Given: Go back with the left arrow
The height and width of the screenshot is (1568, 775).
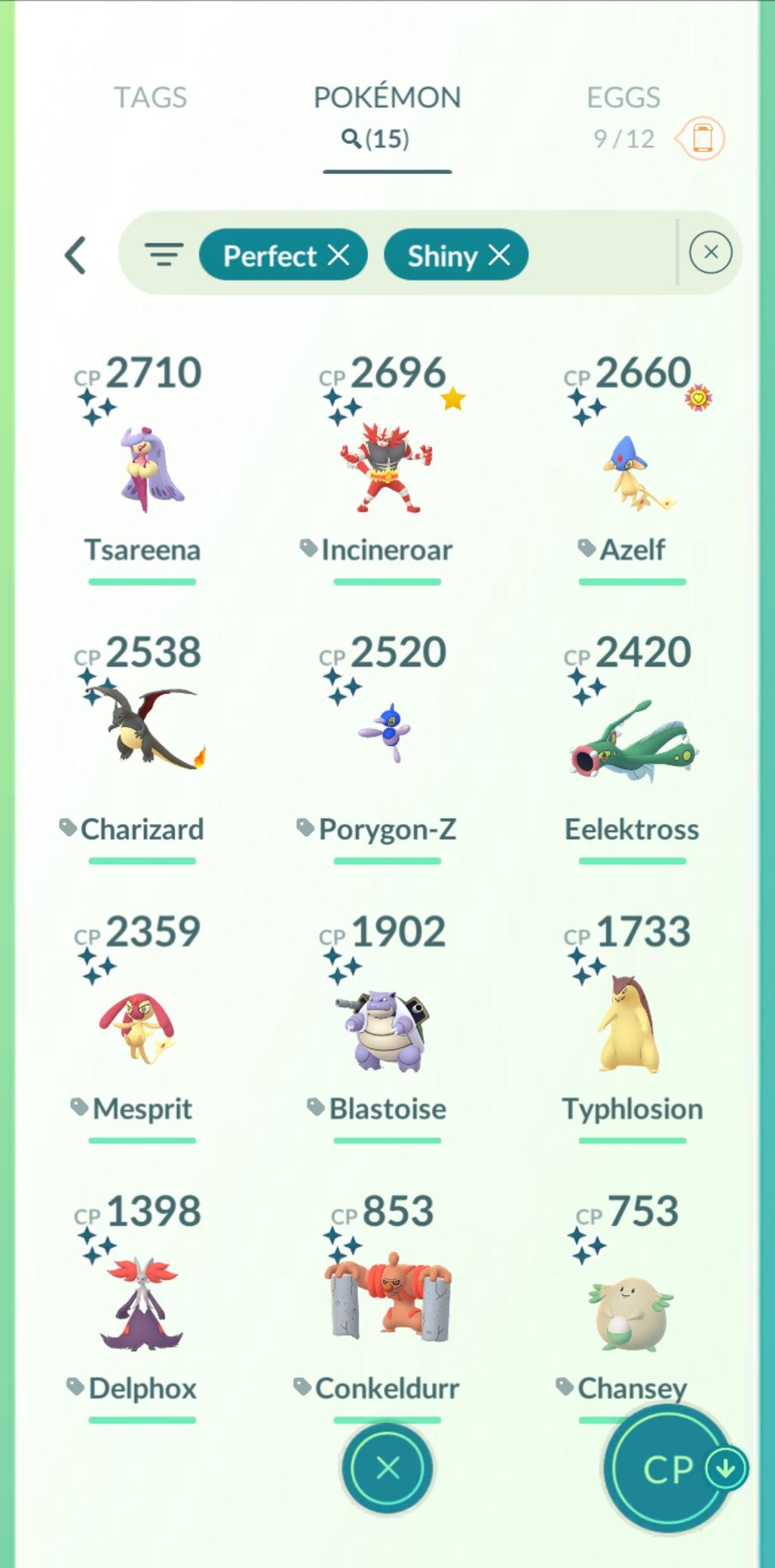Looking at the screenshot, I should click(x=75, y=255).
